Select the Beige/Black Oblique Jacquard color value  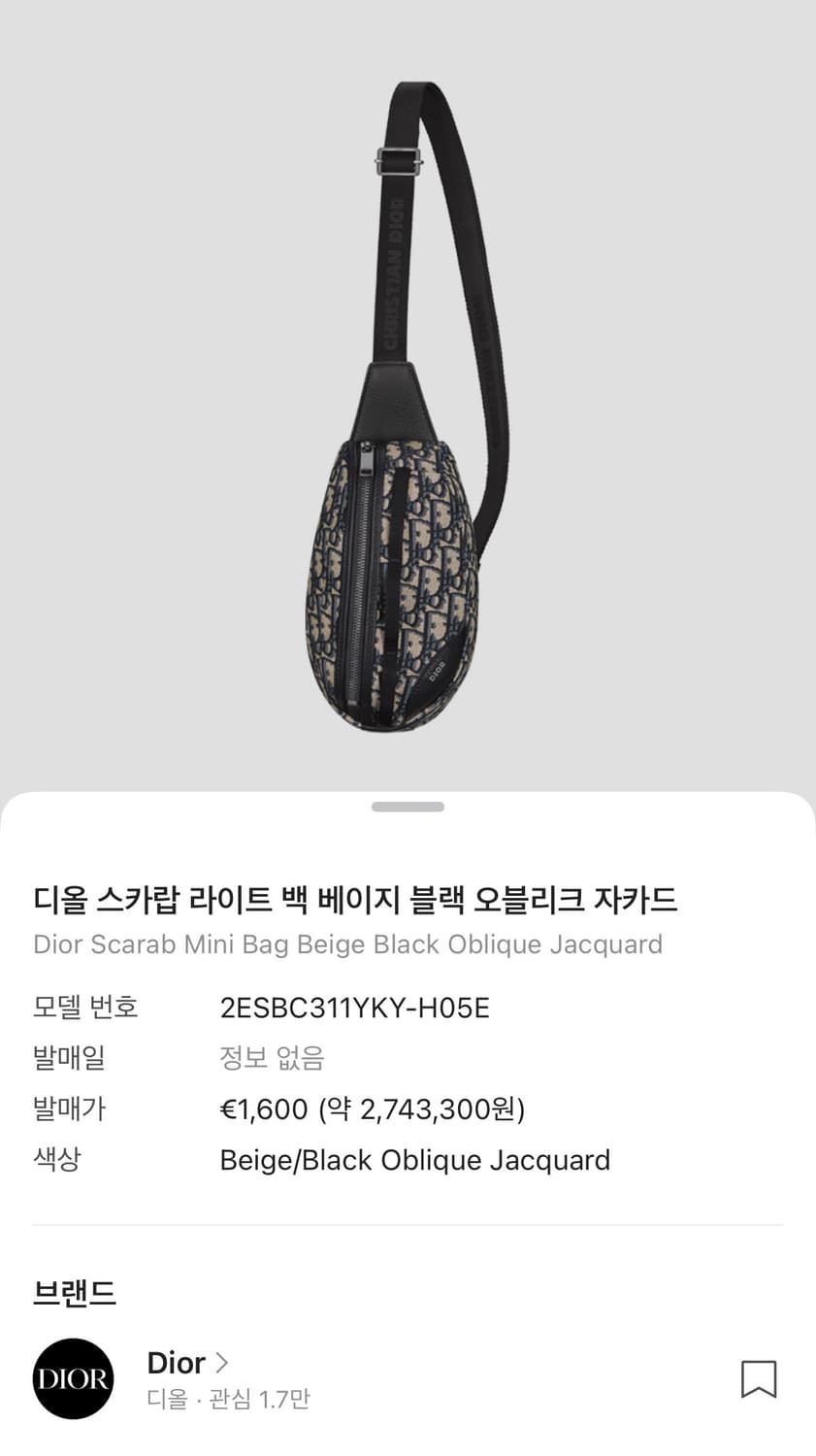[x=415, y=1160]
